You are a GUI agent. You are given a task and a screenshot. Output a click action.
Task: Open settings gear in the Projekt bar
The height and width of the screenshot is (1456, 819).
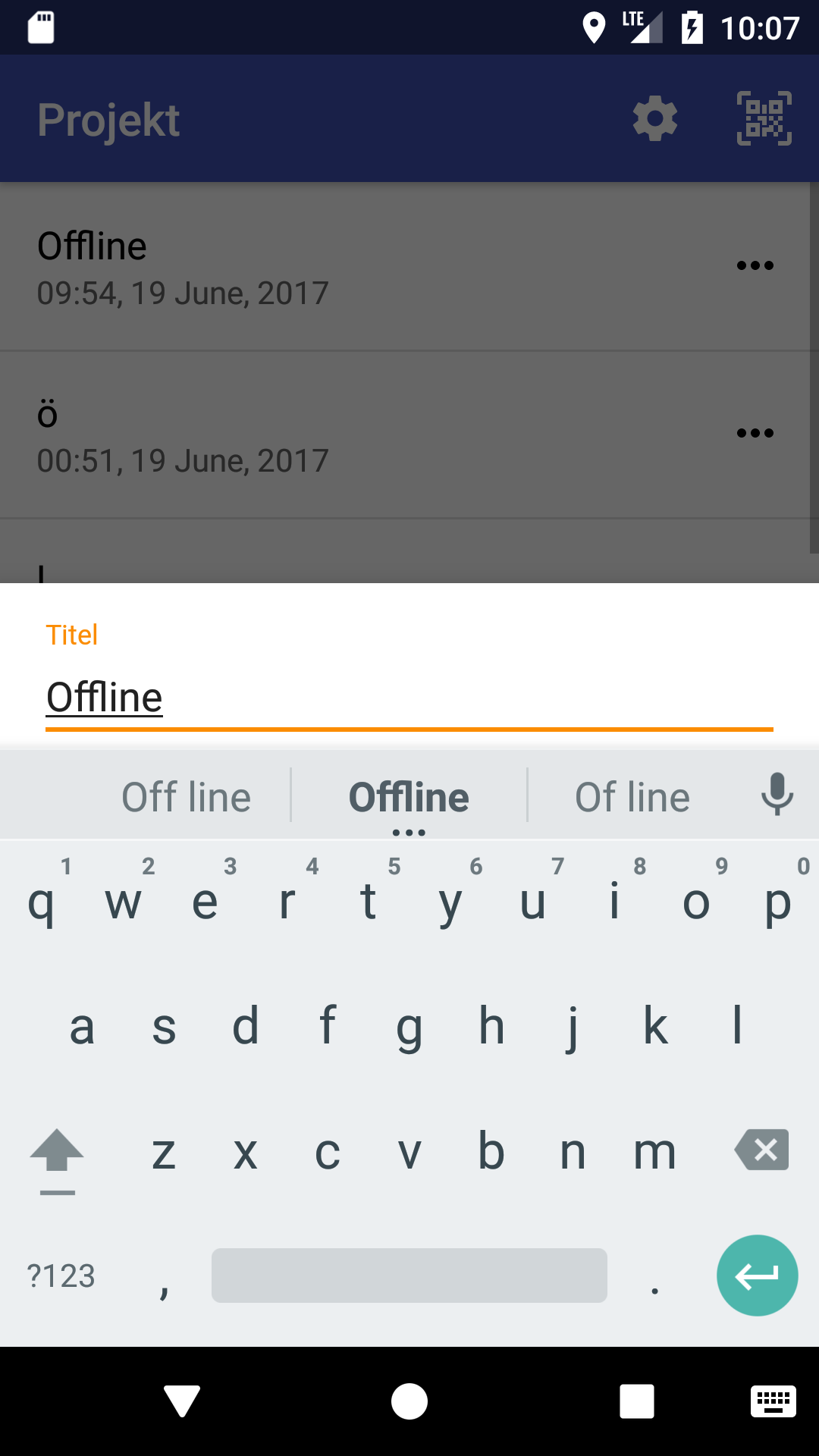pyautogui.click(x=655, y=118)
